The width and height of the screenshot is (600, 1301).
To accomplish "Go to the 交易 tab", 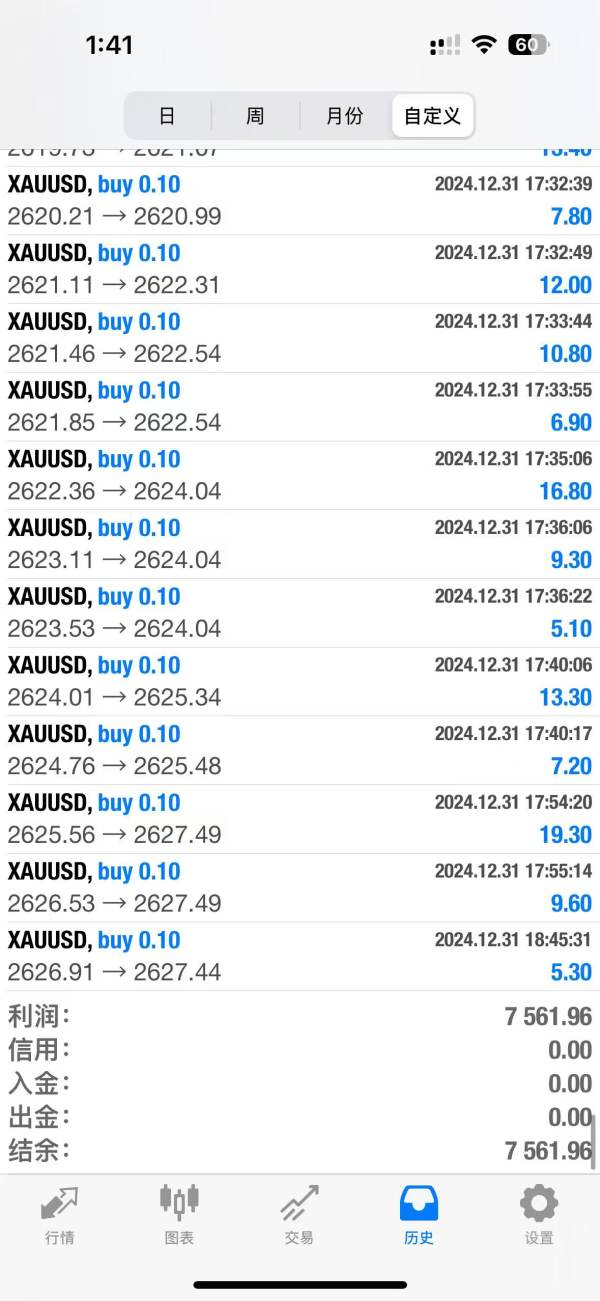I will tap(299, 1214).
